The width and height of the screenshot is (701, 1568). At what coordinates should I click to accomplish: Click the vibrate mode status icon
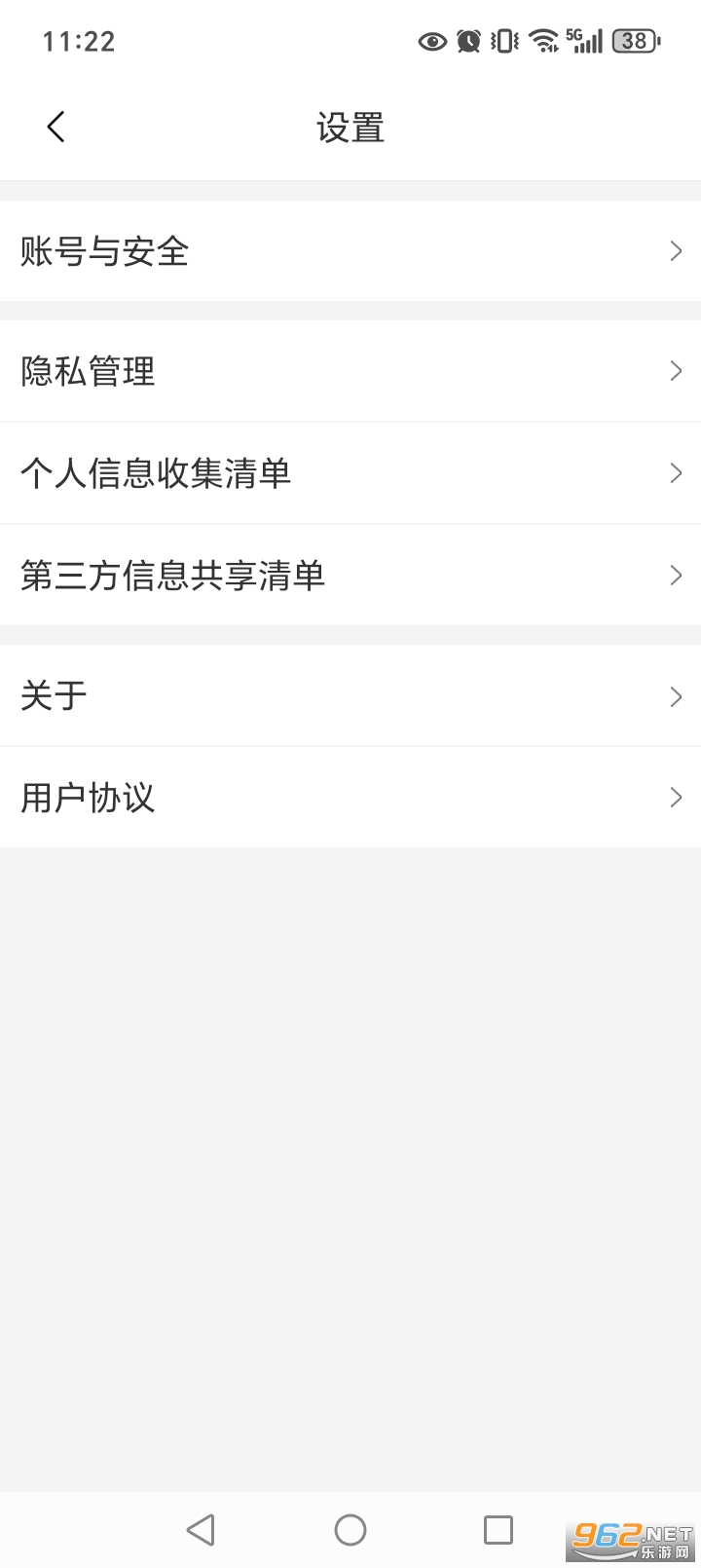(502, 41)
